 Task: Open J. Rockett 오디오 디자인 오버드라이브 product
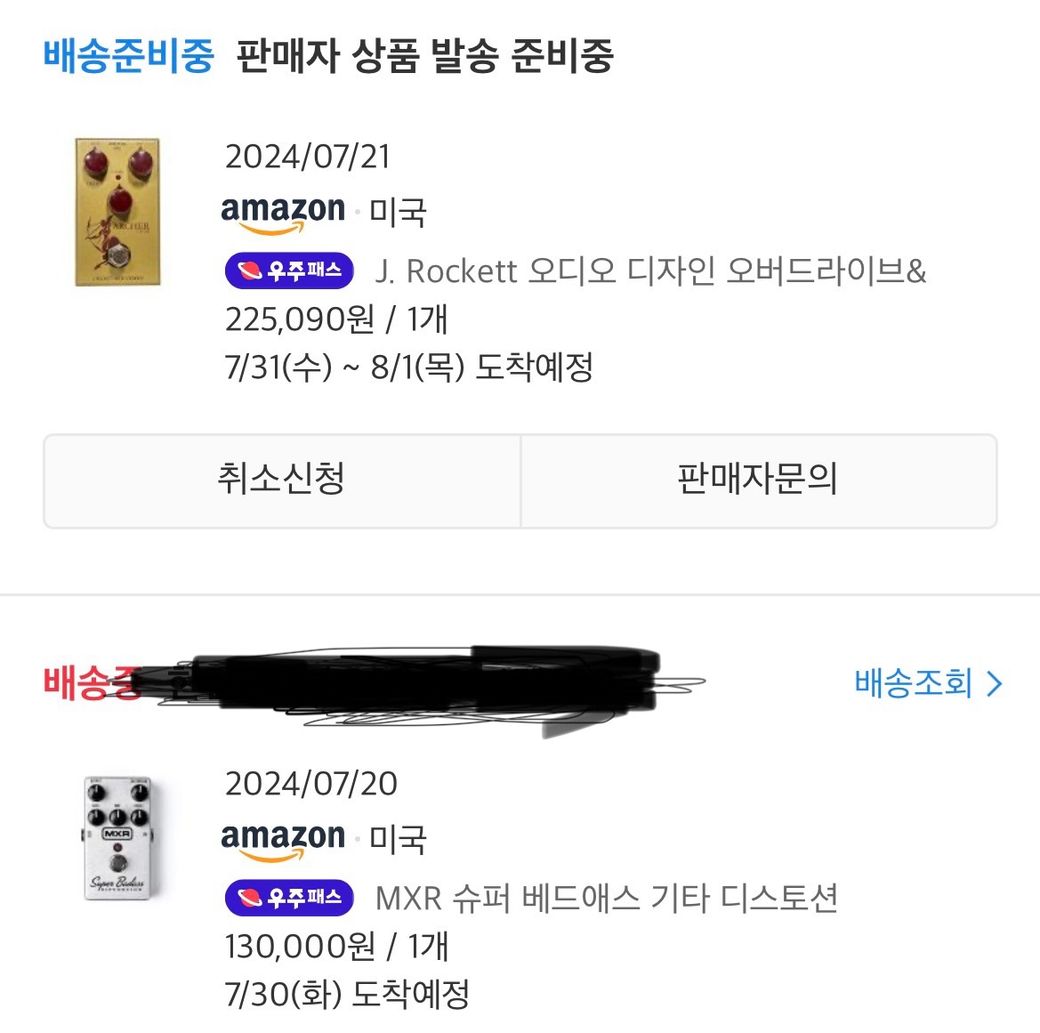[x=651, y=271]
